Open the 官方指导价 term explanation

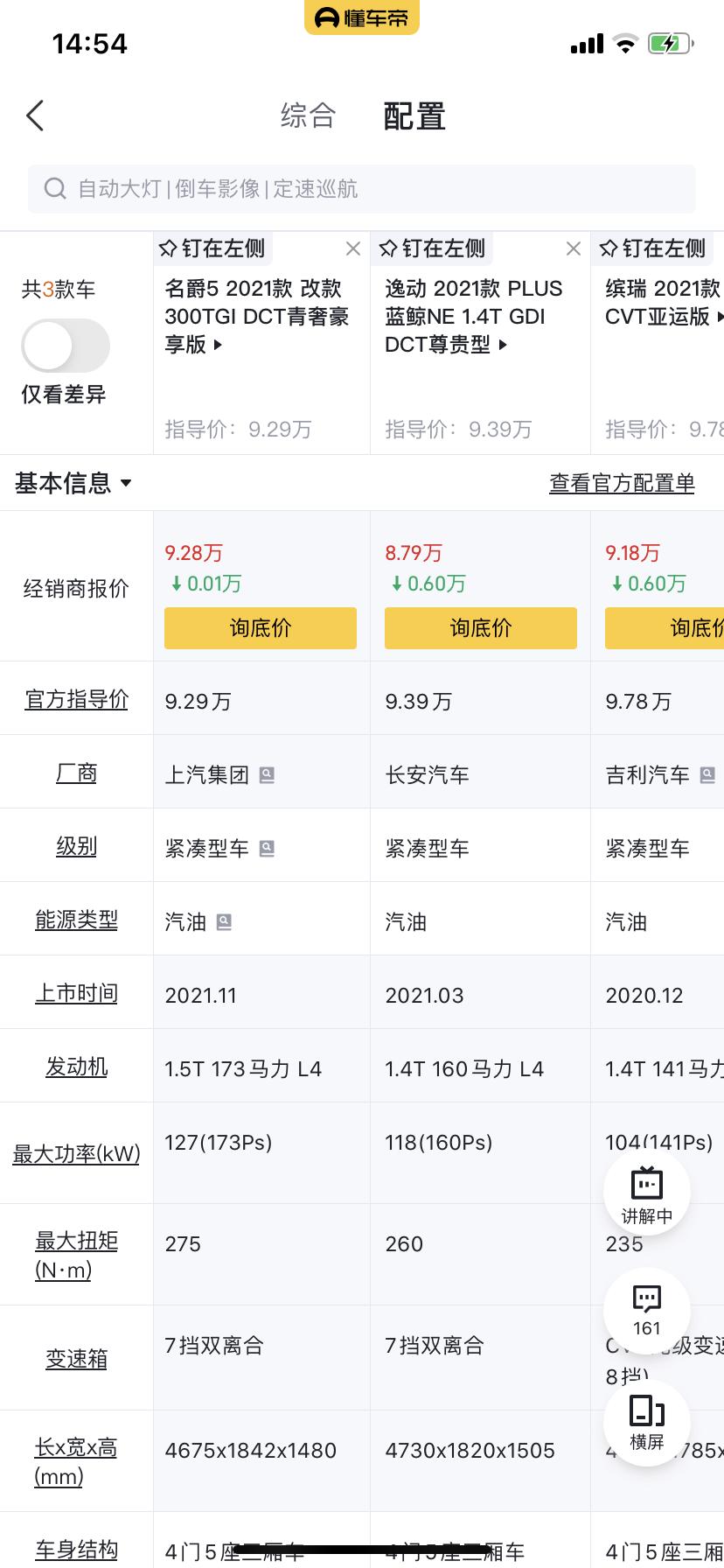[77, 699]
